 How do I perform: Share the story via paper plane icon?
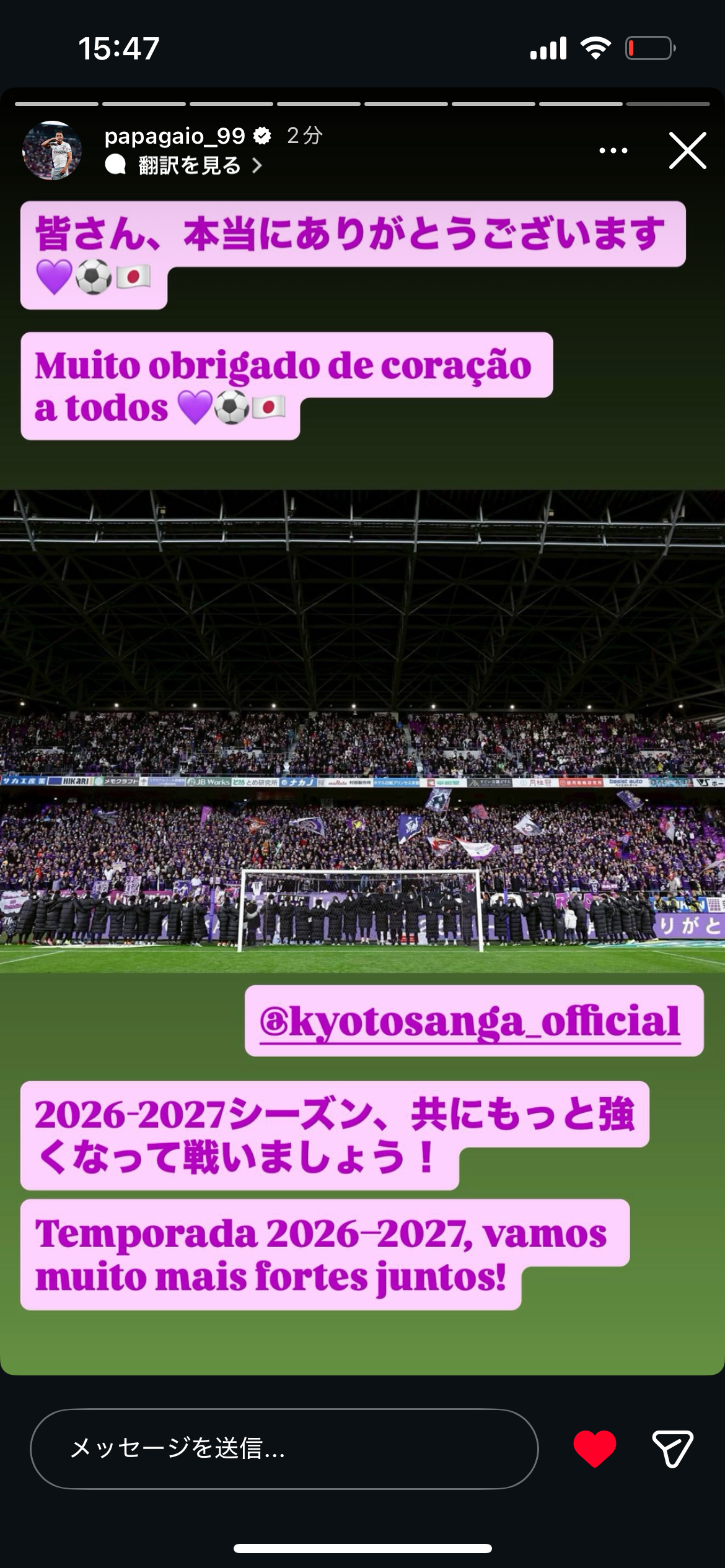672,1448
